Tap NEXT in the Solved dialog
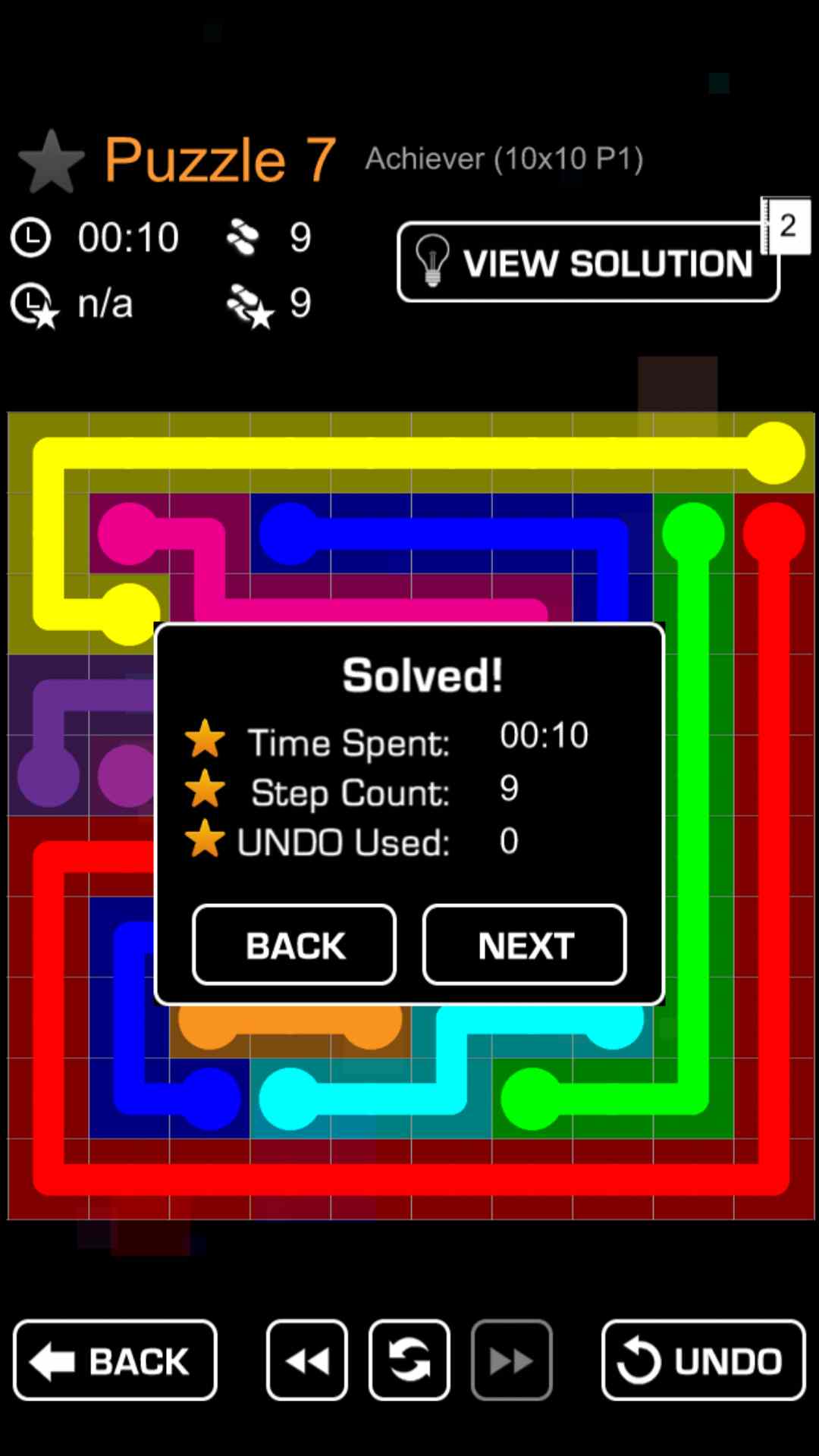819x1456 pixels. (524, 945)
